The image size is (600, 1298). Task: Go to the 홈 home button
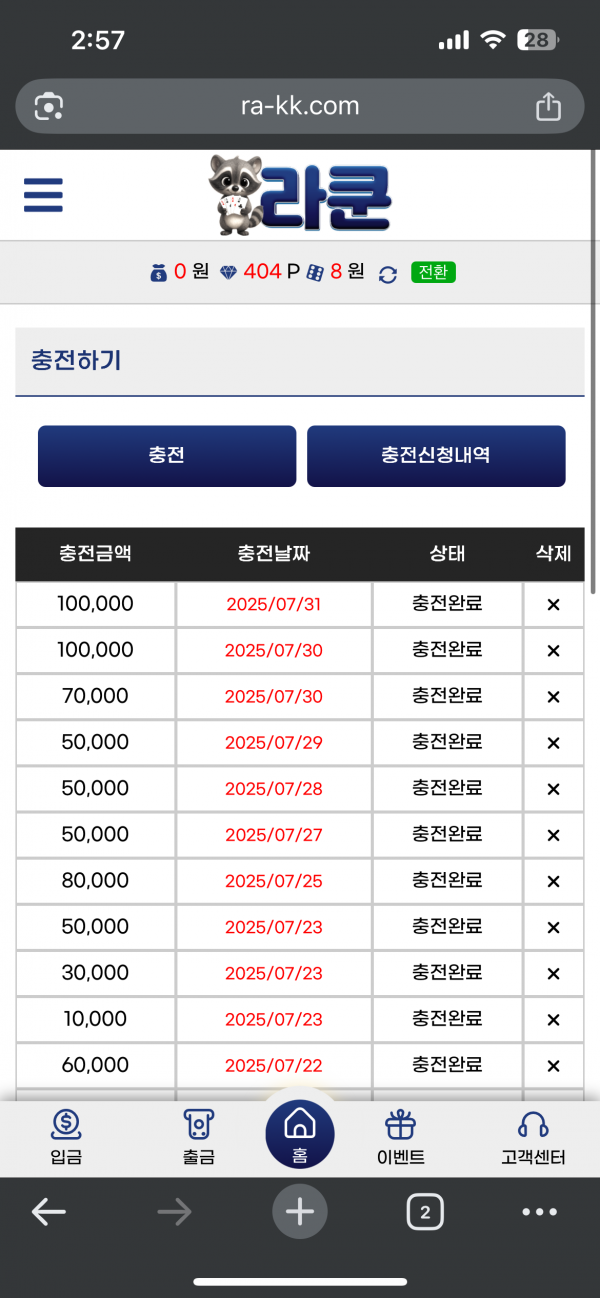pyautogui.click(x=300, y=1133)
